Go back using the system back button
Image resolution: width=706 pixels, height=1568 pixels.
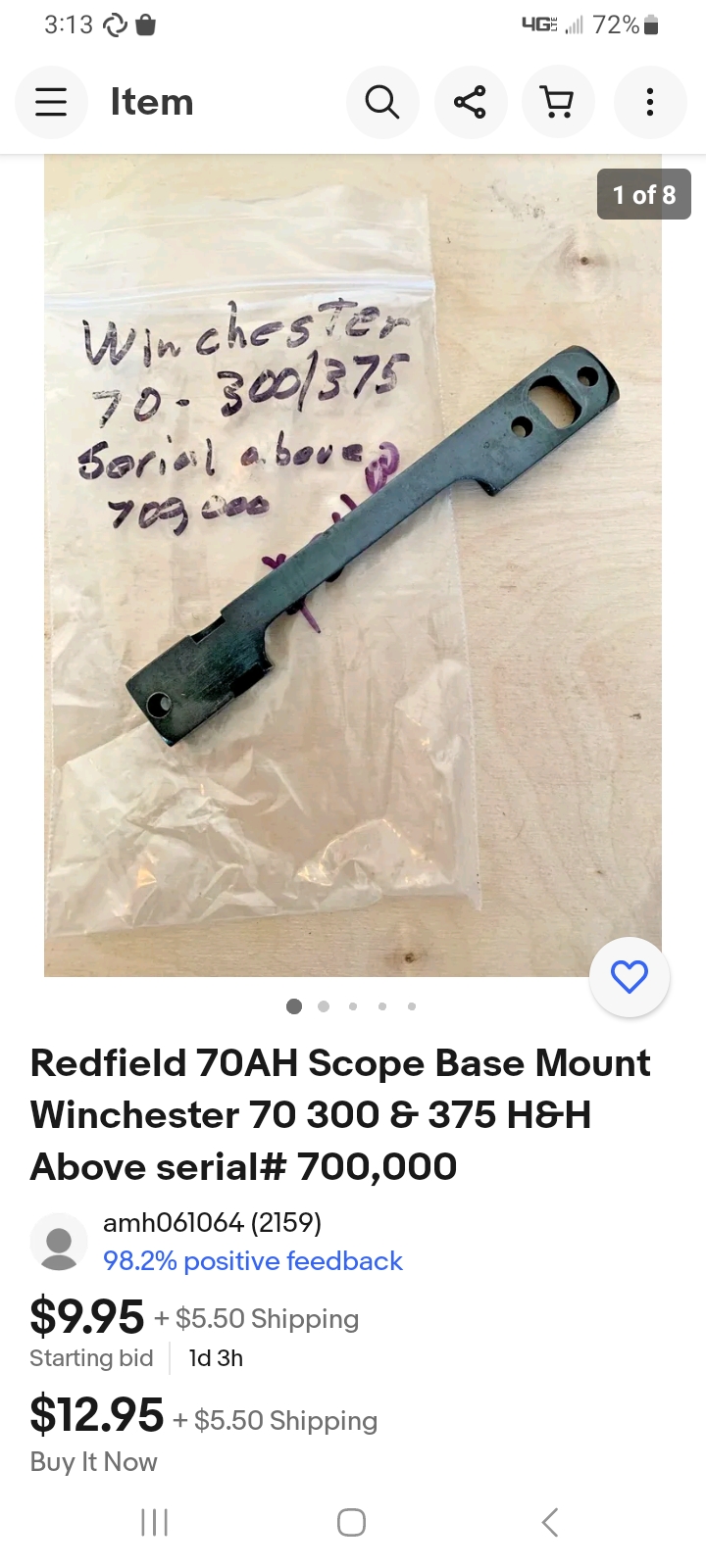550,1522
